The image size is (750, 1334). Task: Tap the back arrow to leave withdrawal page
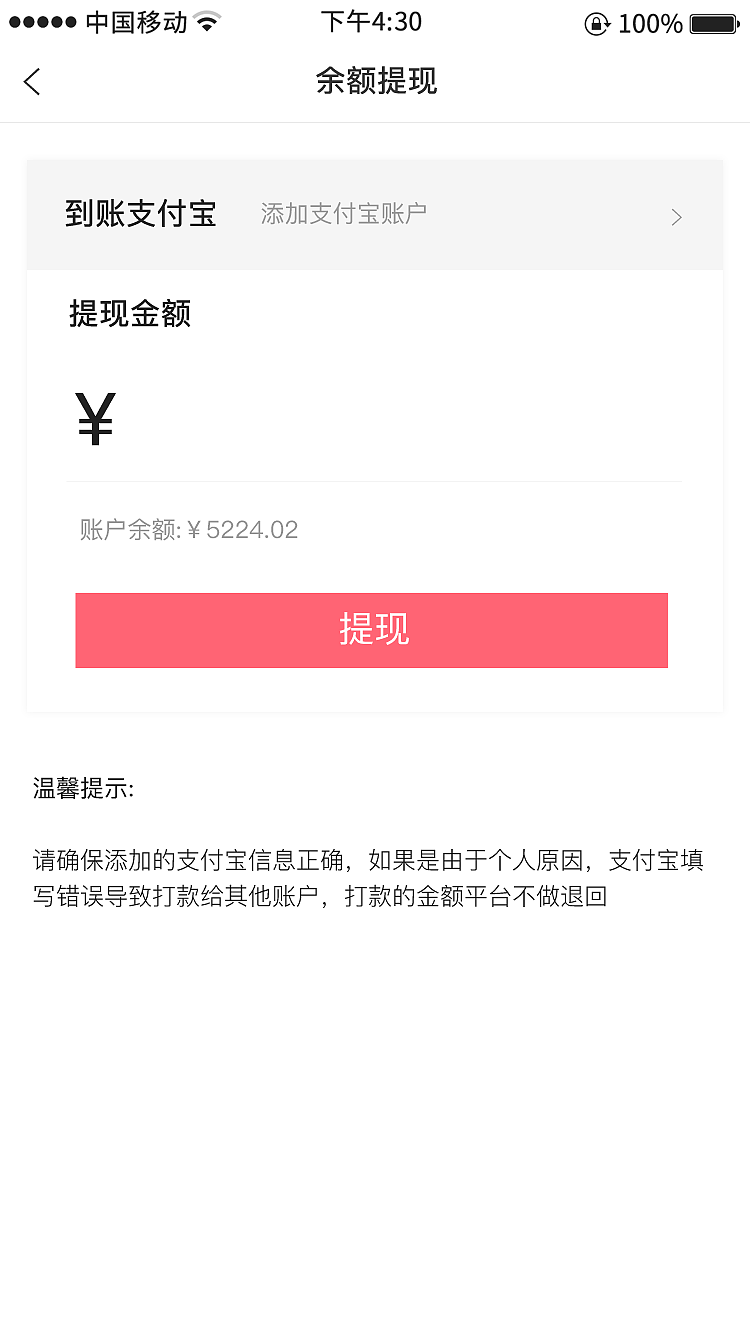click(31, 81)
